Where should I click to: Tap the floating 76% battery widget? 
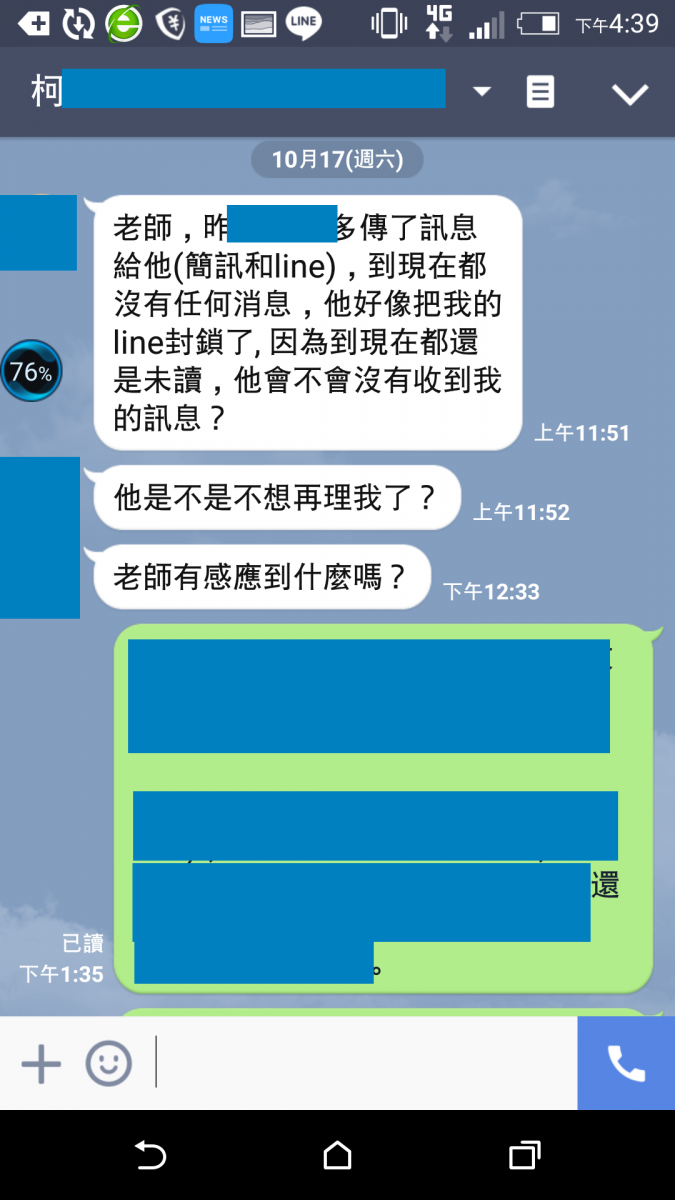click(31, 372)
